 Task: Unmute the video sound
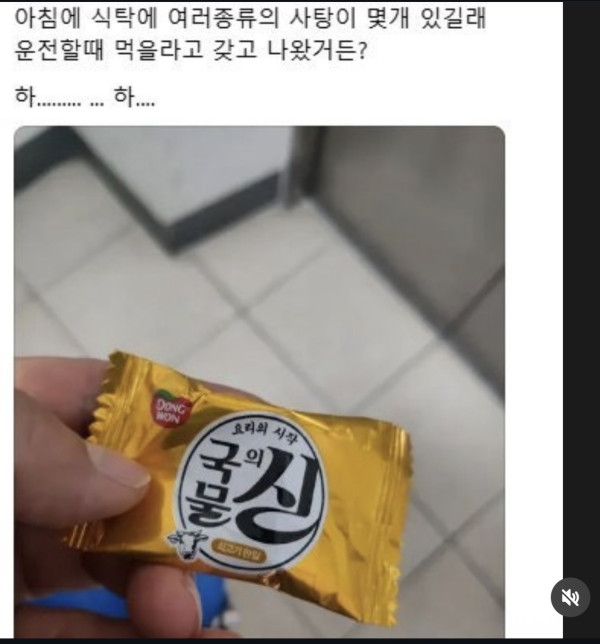(570, 598)
